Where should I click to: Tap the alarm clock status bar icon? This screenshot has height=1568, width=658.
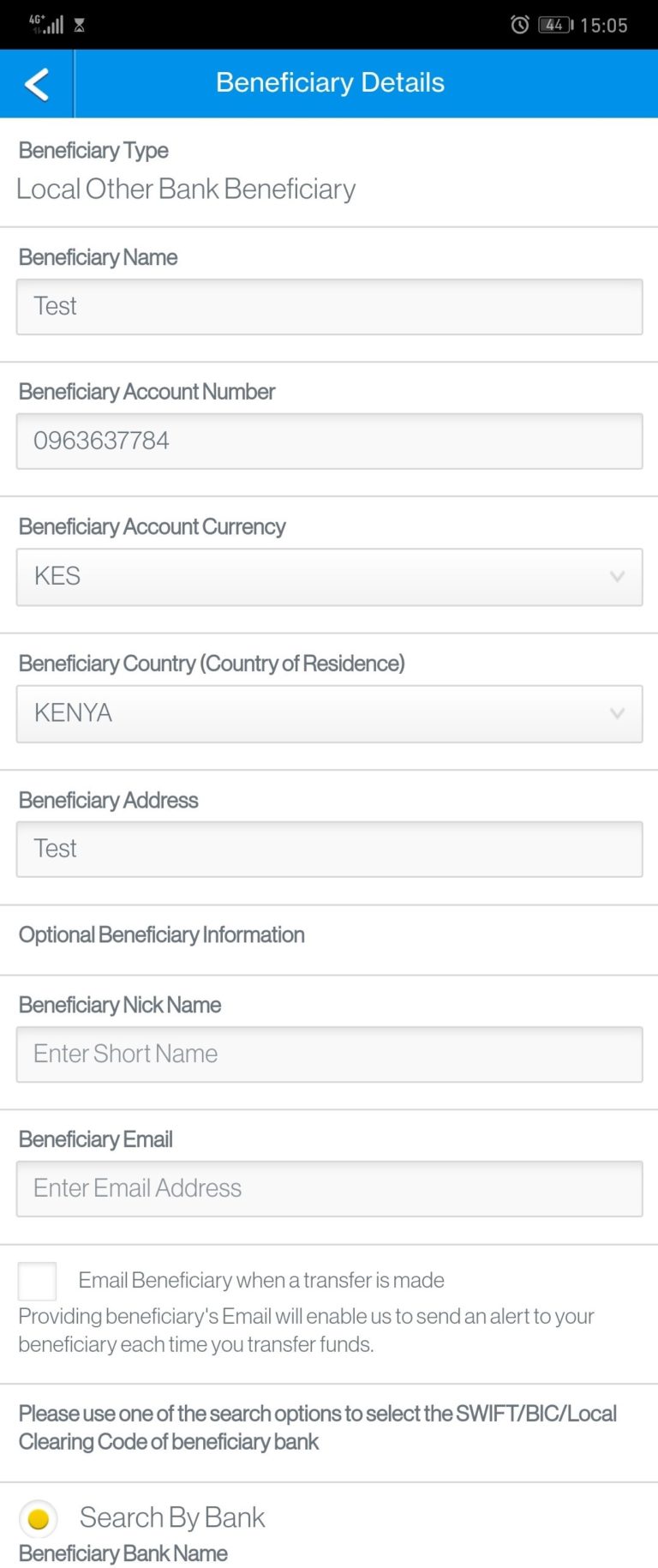519,24
